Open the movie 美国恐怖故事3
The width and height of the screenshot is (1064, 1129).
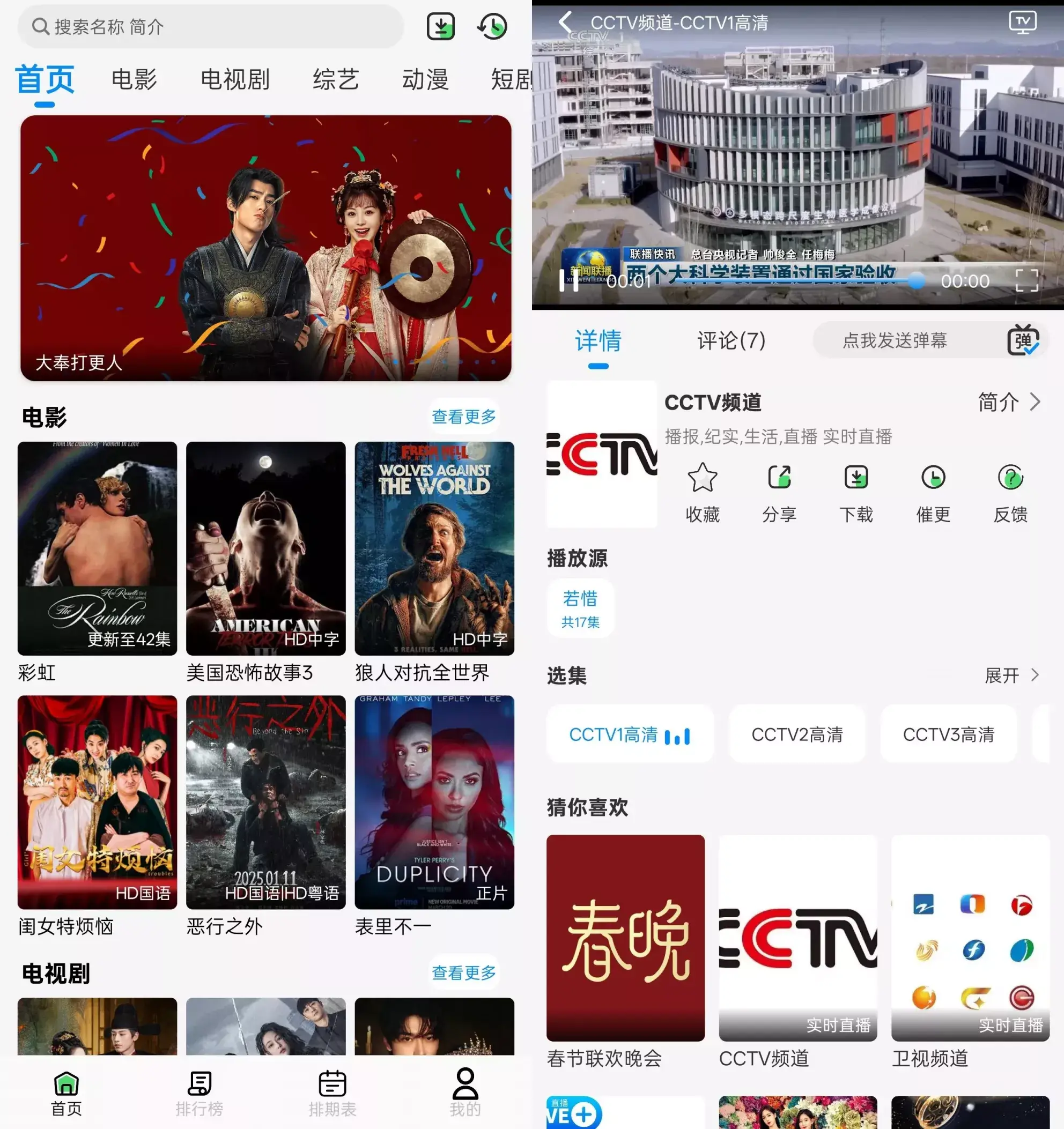(266, 548)
